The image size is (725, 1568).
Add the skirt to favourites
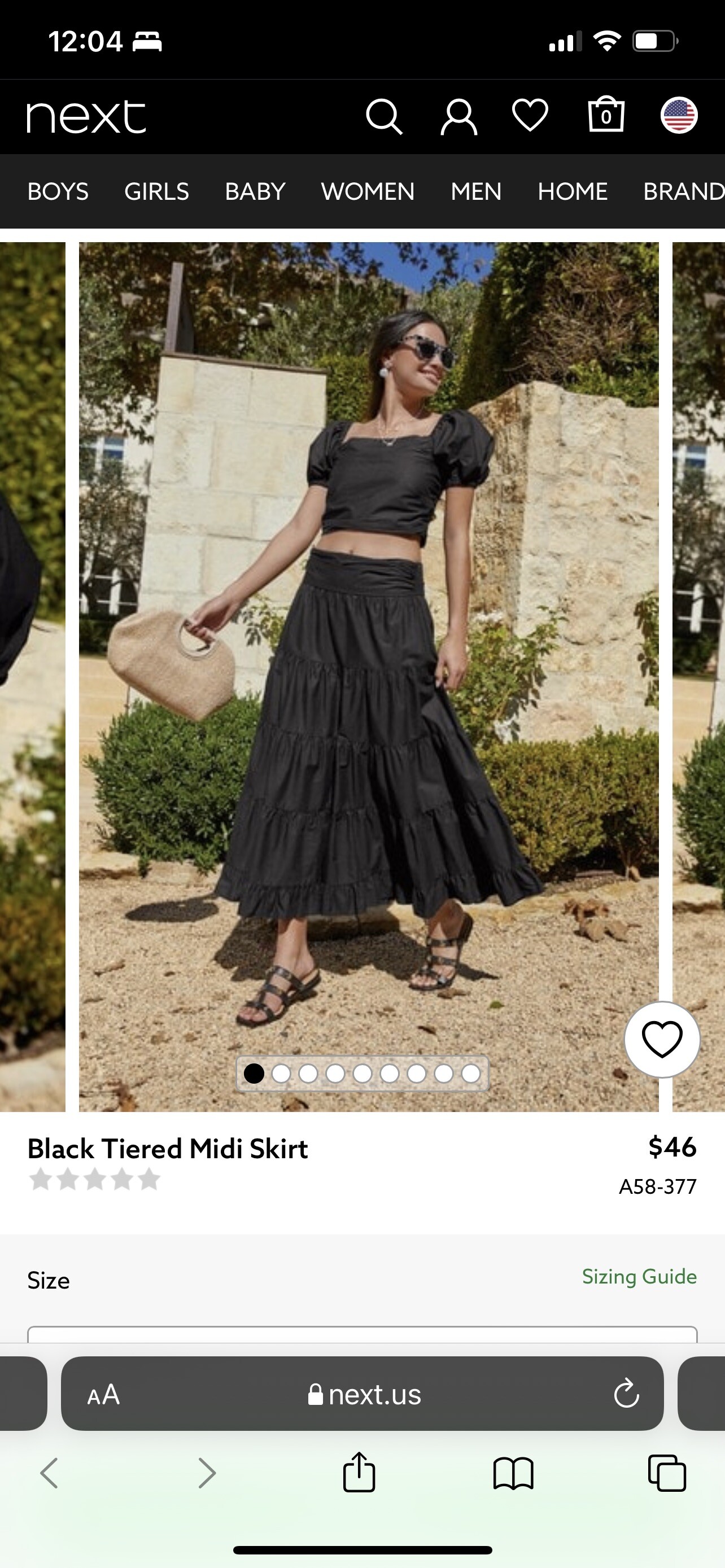click(662, 1039)
